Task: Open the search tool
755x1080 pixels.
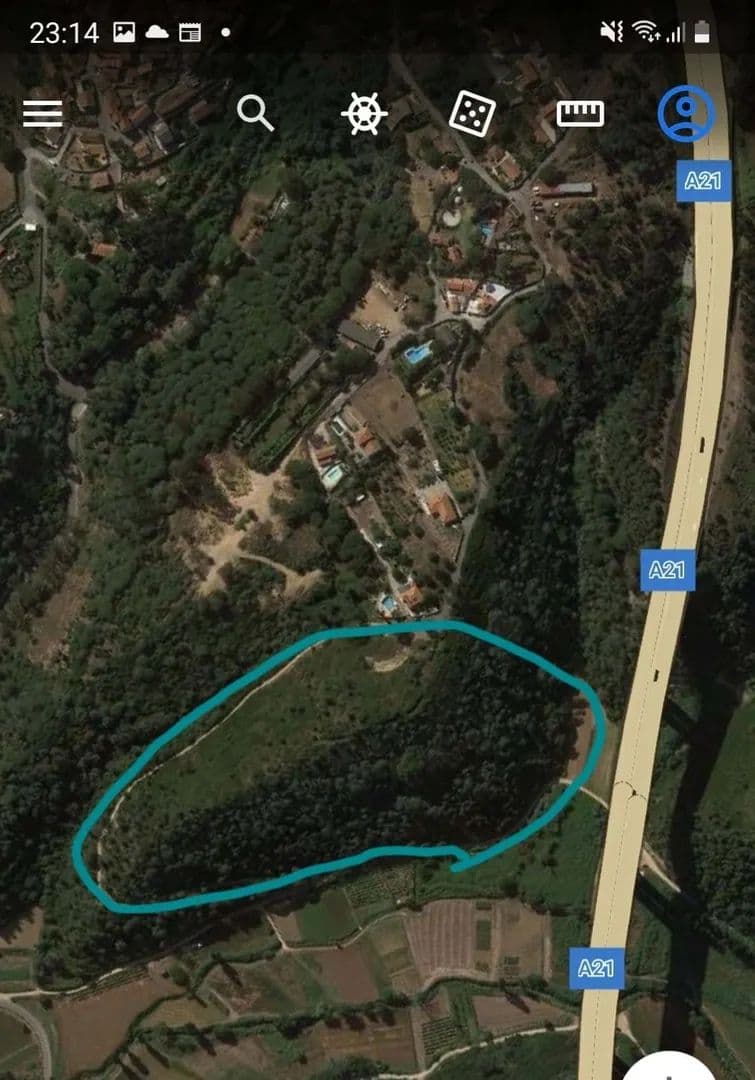Action: 255,113
